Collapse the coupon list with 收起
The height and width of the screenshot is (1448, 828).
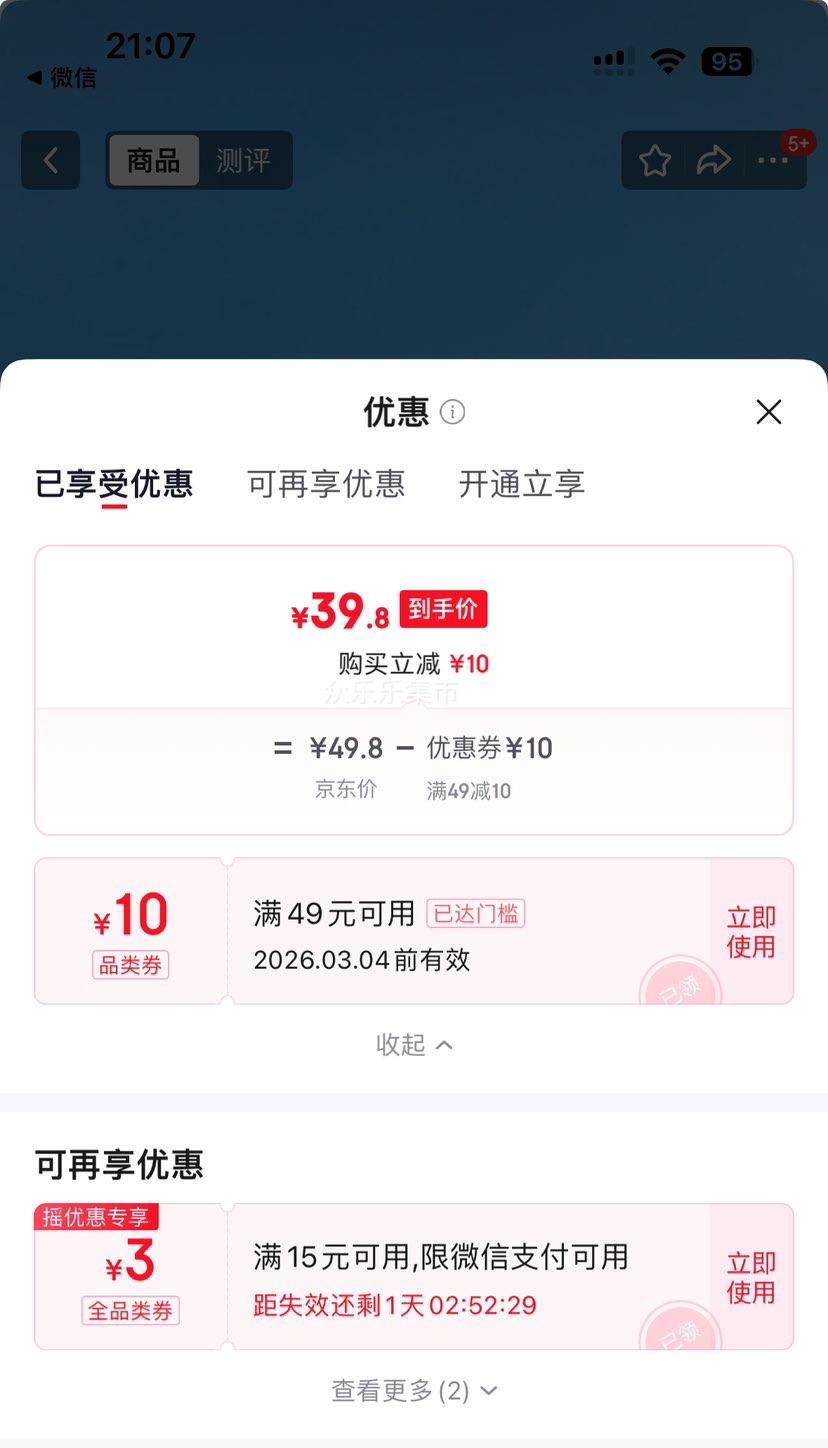pos(414,1044)
